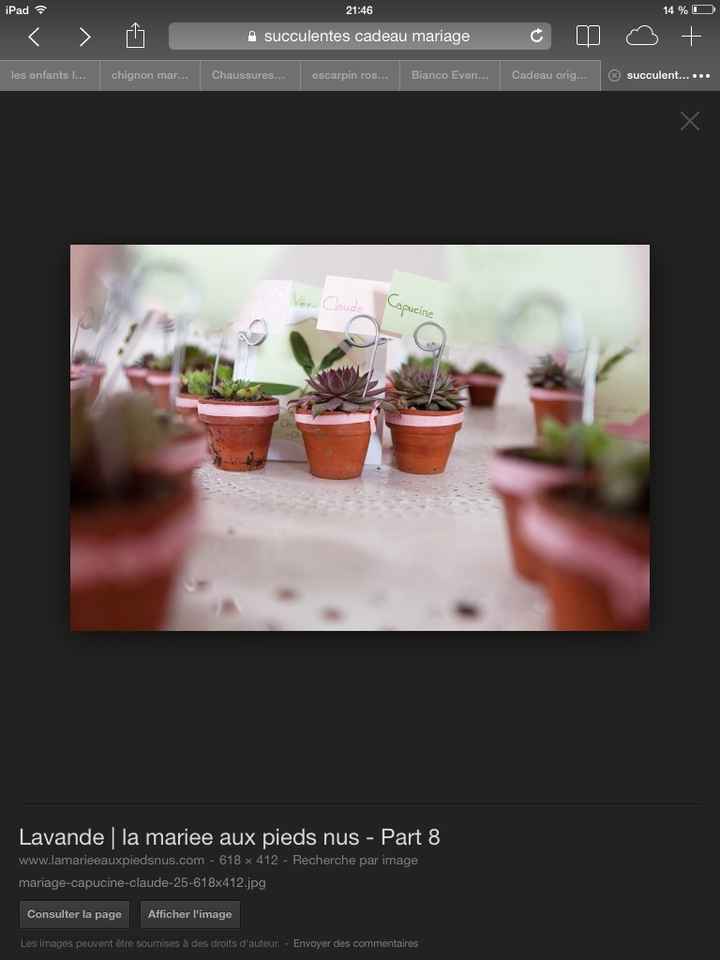Show iCloud tabs

click(642, 36)
